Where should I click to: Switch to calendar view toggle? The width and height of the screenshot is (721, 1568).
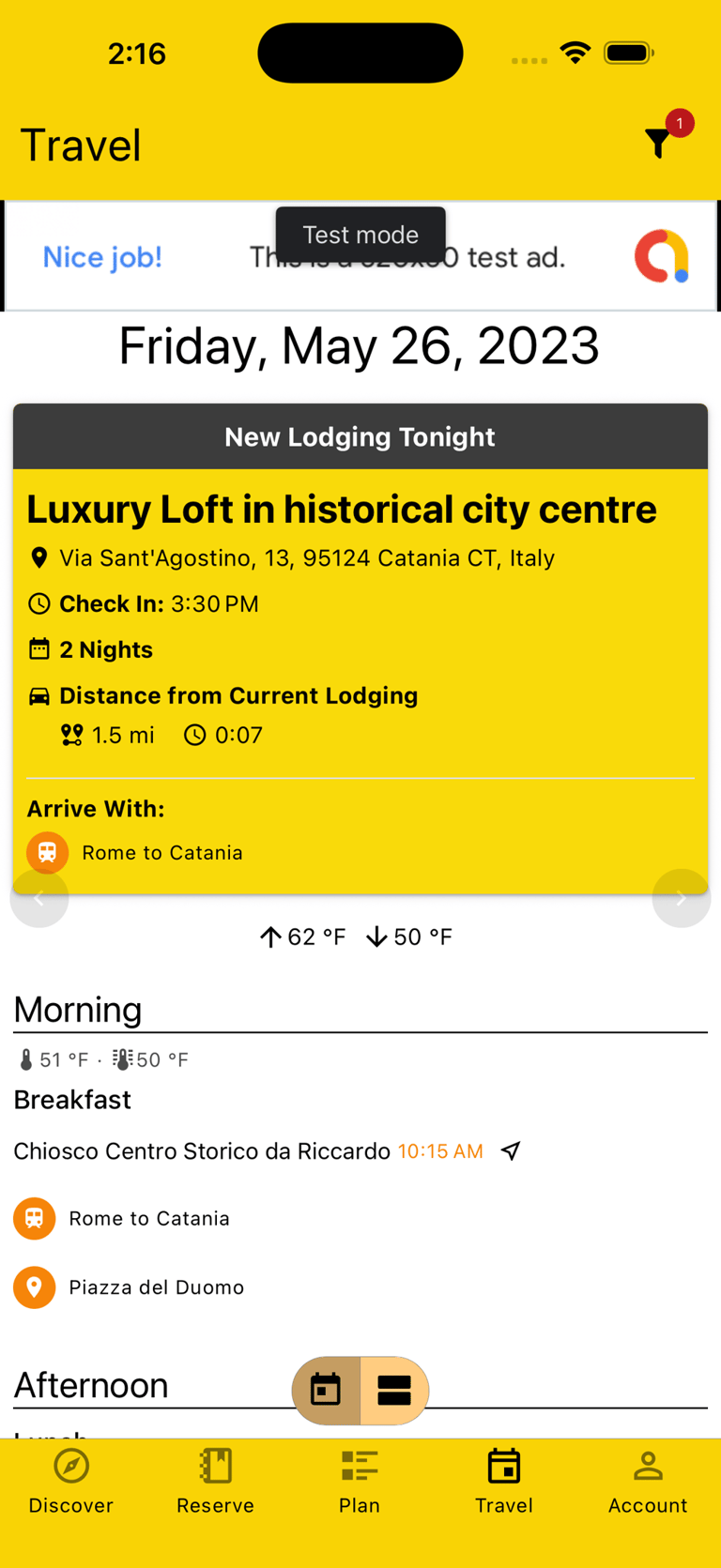327,1390
